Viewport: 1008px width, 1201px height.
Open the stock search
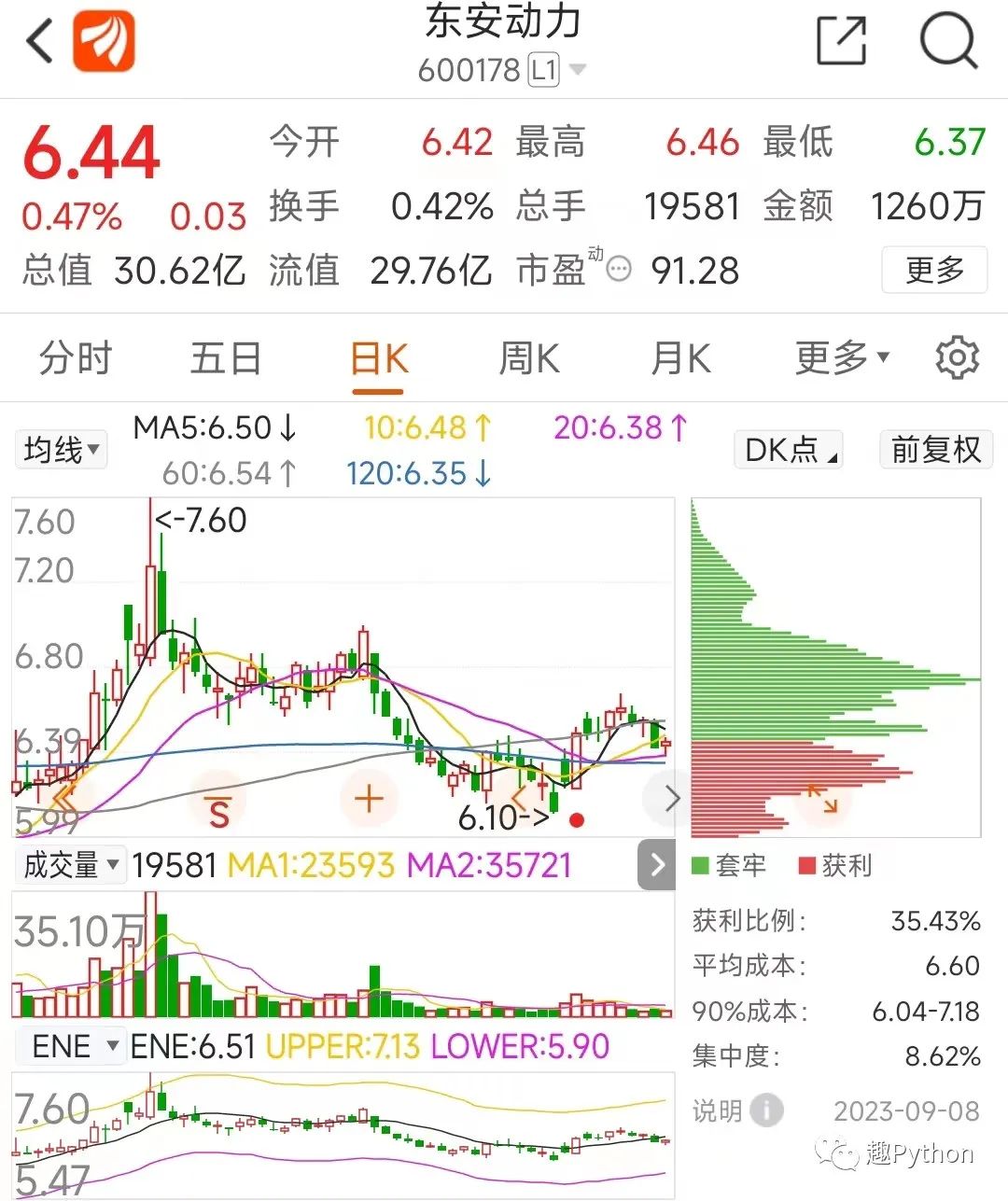[948, 41]
